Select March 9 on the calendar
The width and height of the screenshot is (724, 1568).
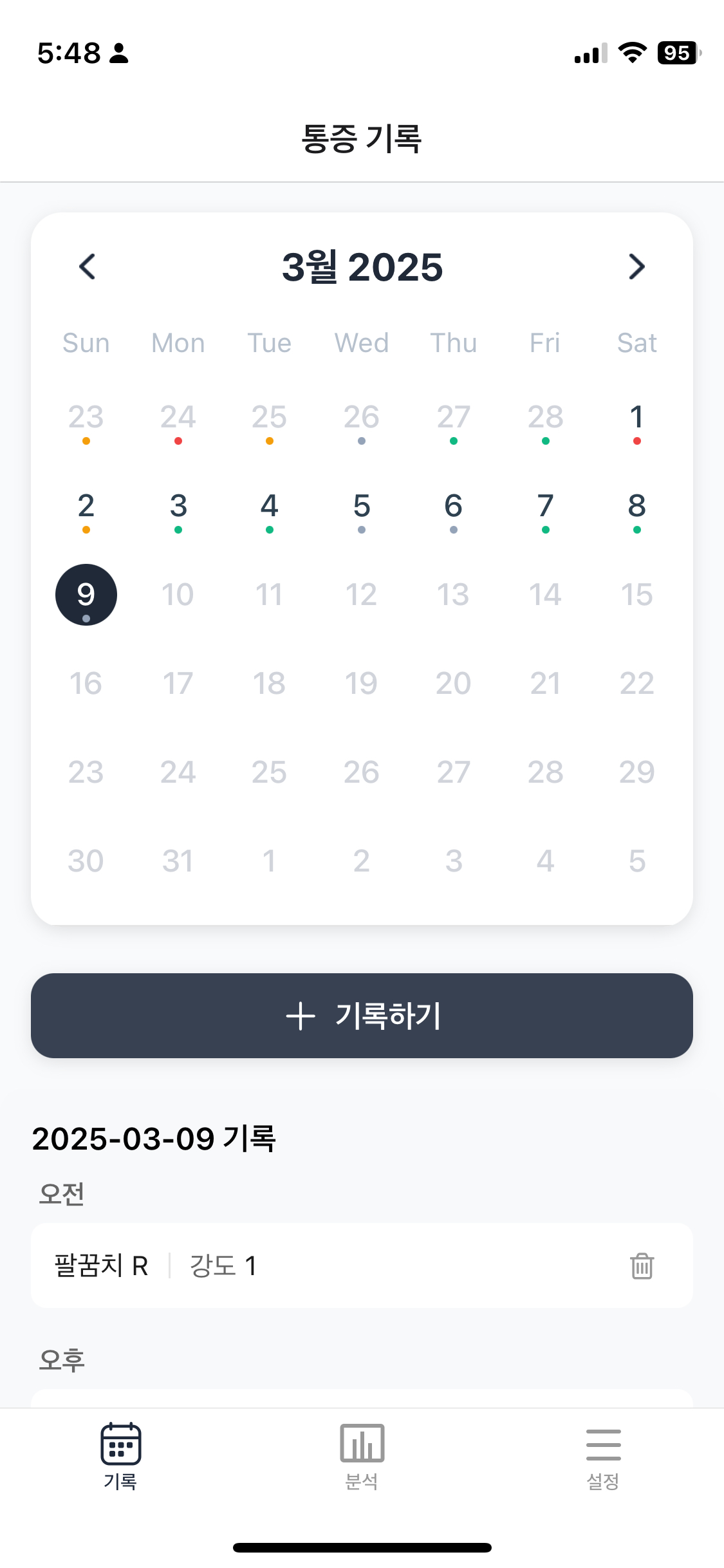click(x=86, y=594)
